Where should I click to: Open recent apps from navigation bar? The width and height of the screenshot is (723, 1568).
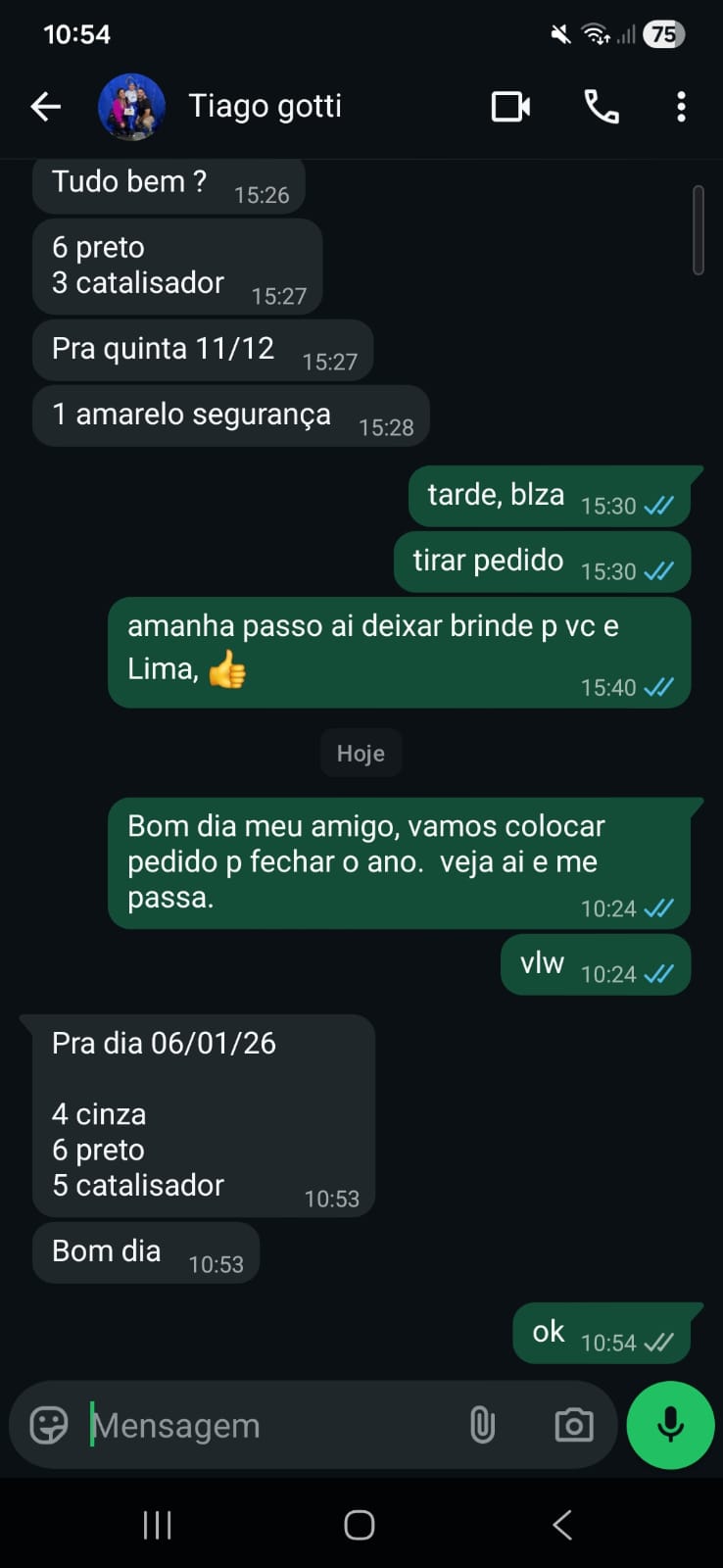point(157,1525)
